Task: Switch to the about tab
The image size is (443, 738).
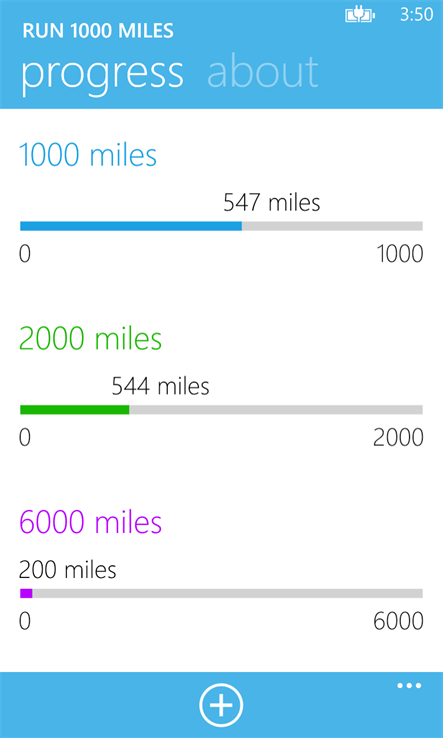Action: [263, 73]
